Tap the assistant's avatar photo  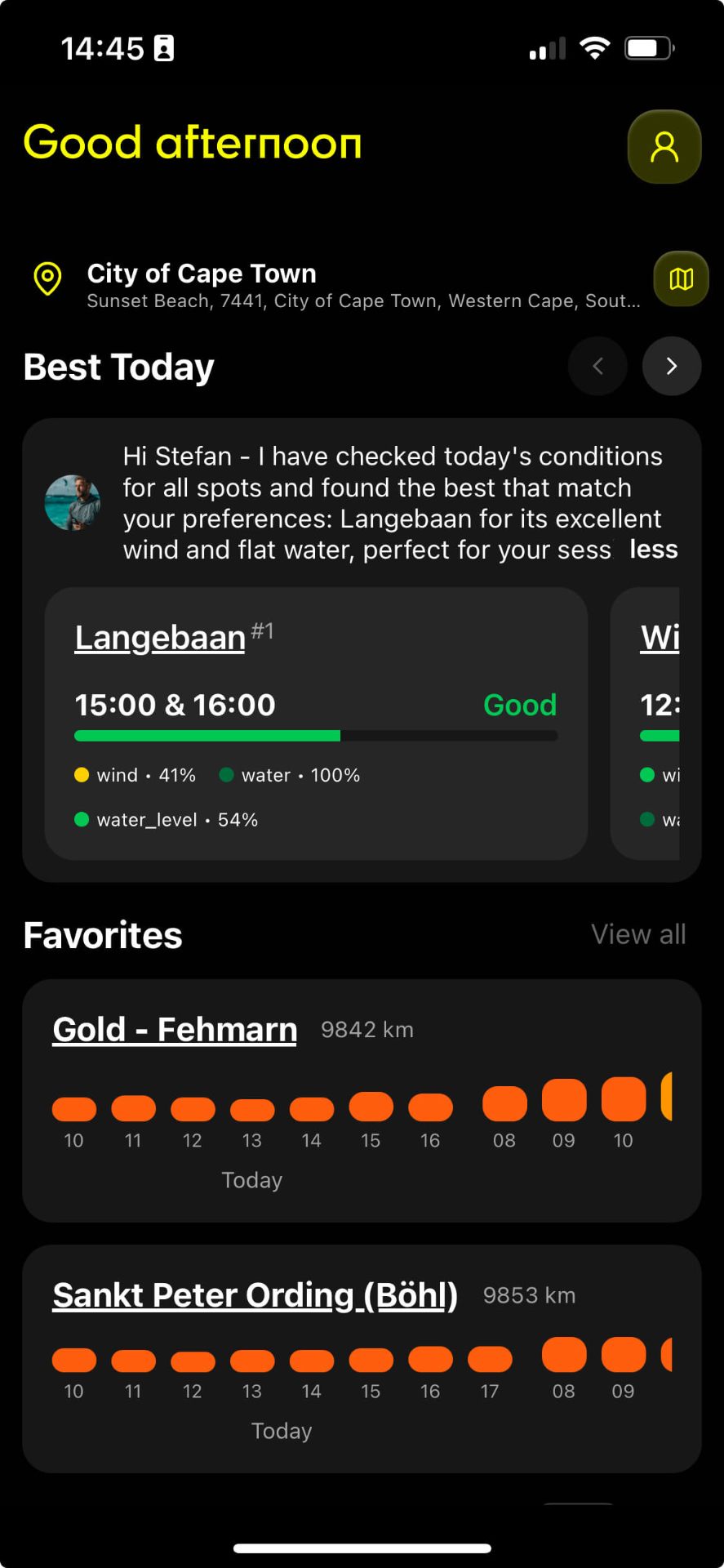click(x=73, y=503)
